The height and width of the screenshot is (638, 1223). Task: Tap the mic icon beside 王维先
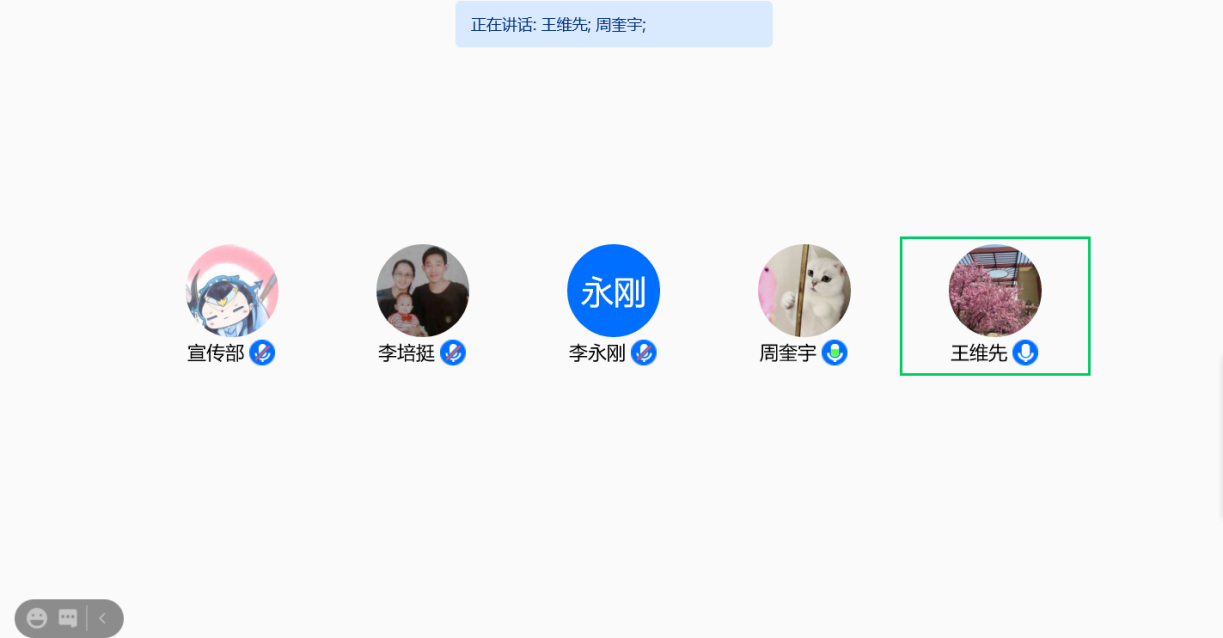pos(1025,353)
